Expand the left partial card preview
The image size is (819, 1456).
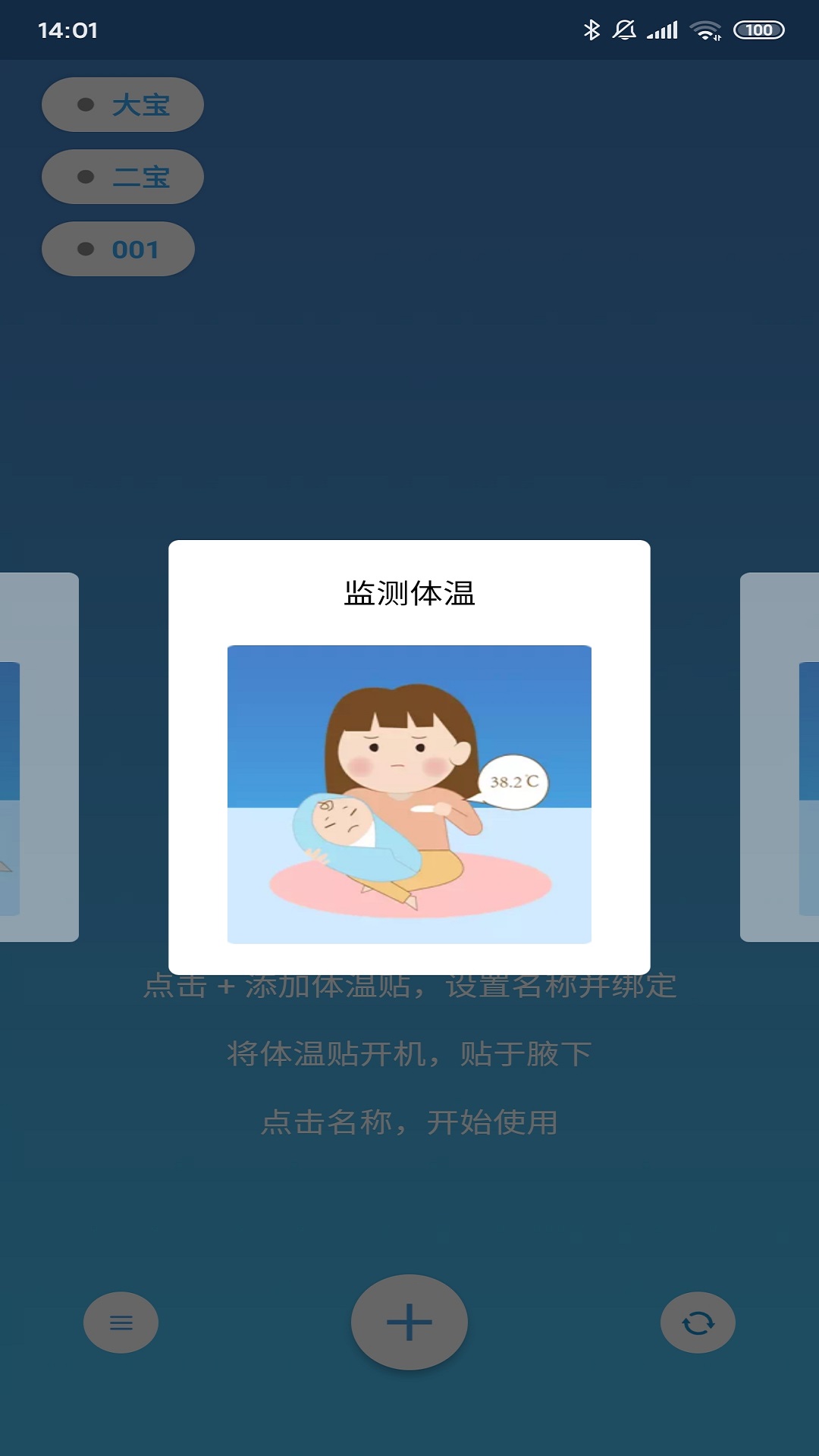click(38, 758)
